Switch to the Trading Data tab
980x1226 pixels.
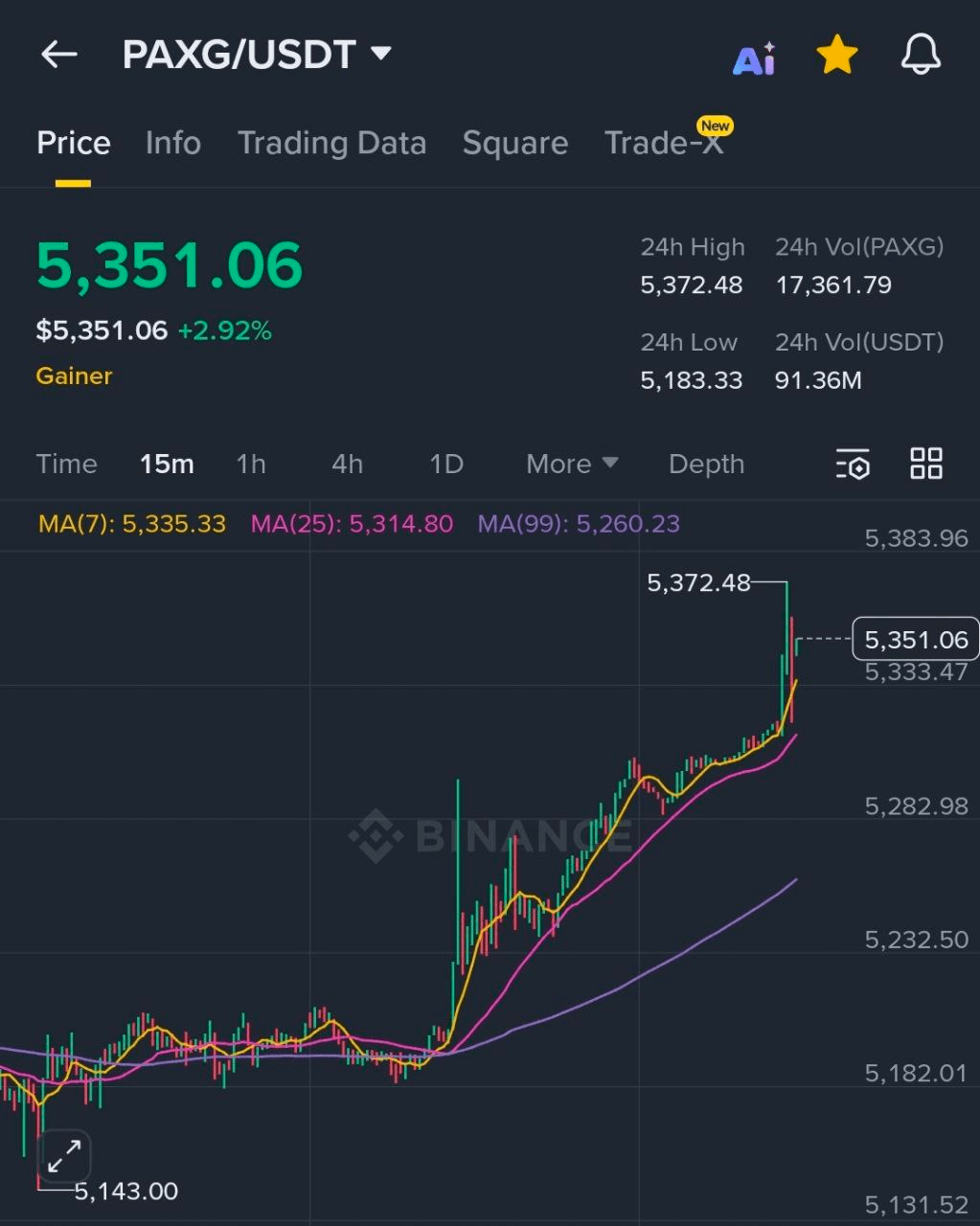(x=331, y=144)
